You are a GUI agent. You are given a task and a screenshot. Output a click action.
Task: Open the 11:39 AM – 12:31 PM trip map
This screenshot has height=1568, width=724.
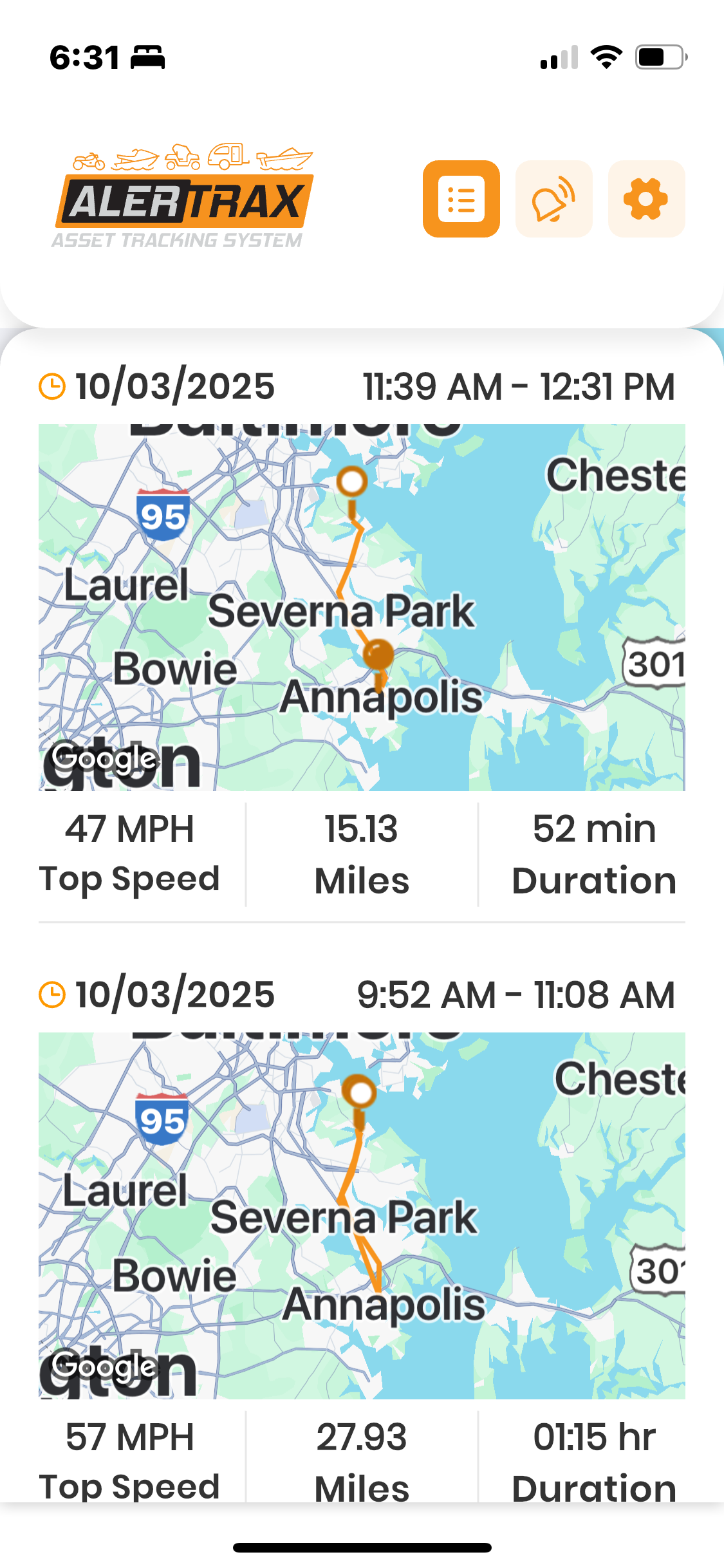pyautogui.click(x=362, y=607)
